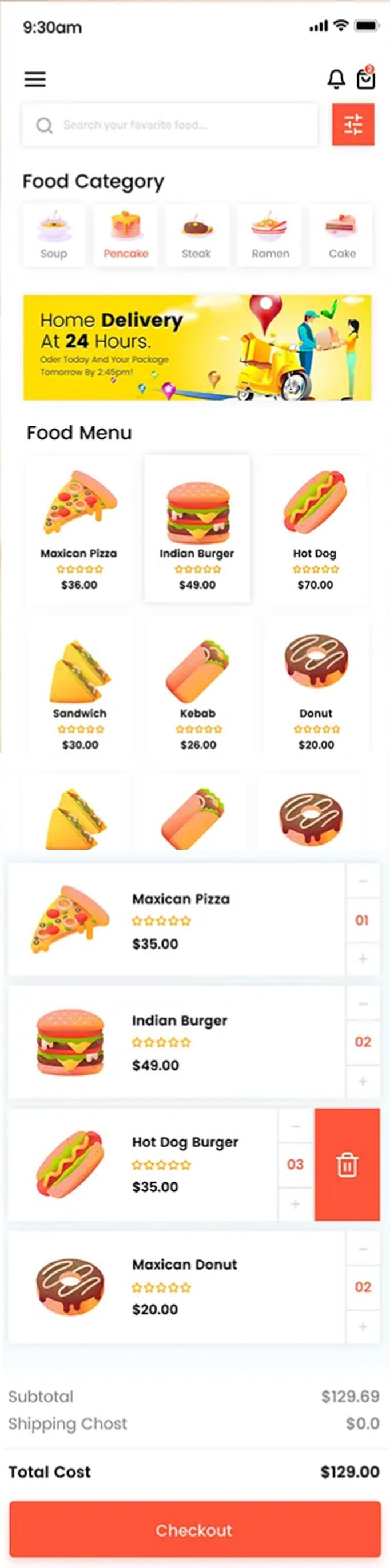Image resolution: width=390 pixels, height=1568 pixels.
Task: Proceed with the Checkout button
Action: [194, 1530]
